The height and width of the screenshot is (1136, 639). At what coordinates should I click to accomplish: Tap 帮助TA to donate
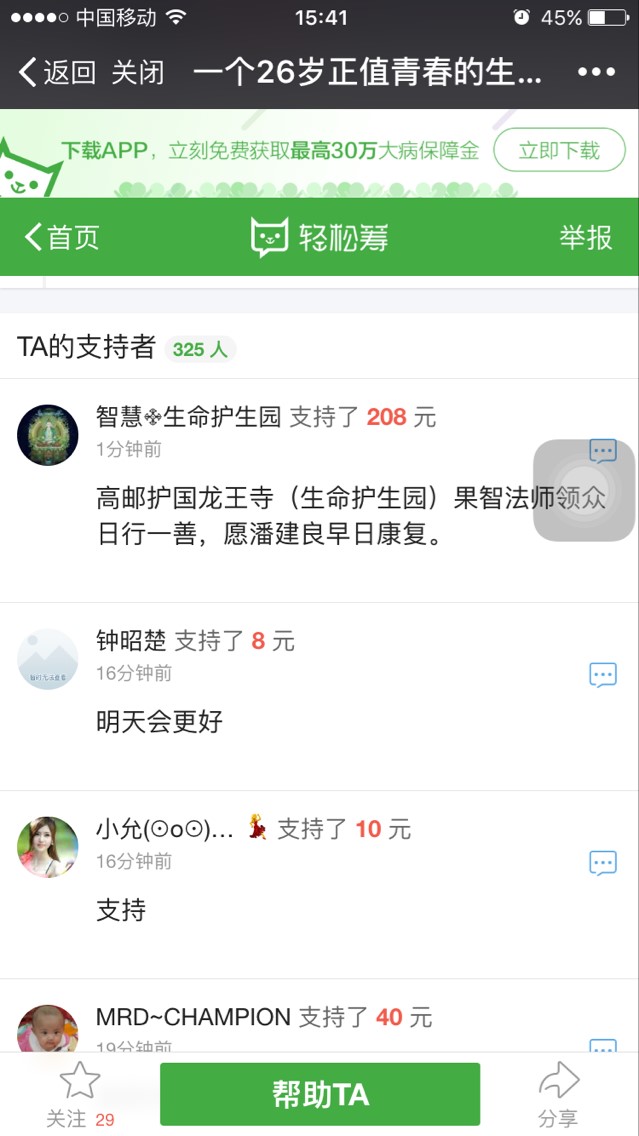coord(320,1094)
